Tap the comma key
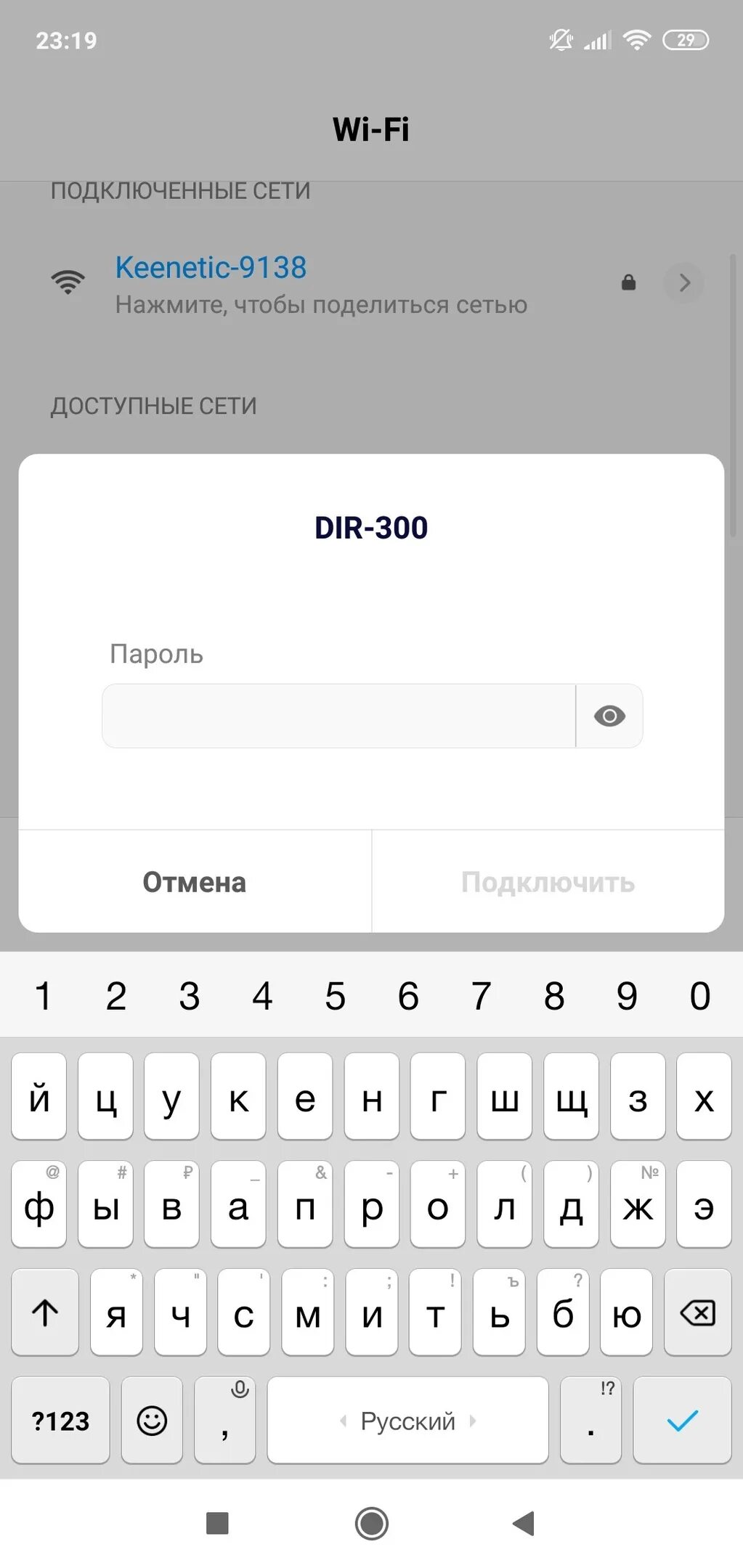Viewport: 743px width, 1568px height. (x=225, y=1421)
